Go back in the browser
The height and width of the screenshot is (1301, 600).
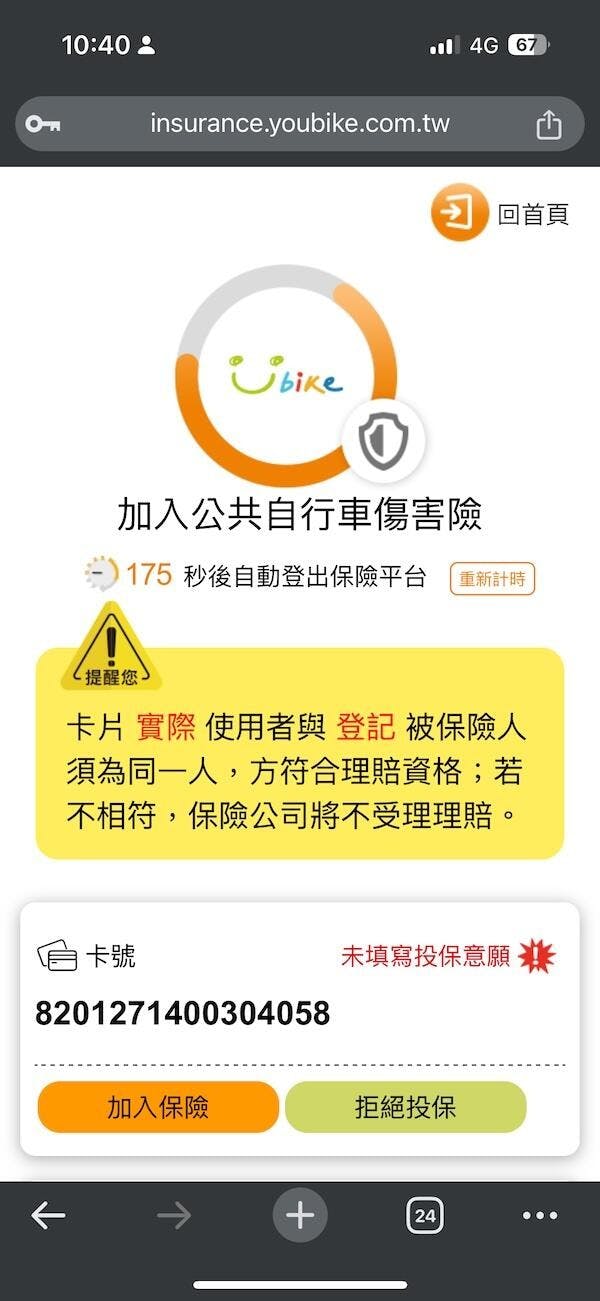tap(48, 1215)
